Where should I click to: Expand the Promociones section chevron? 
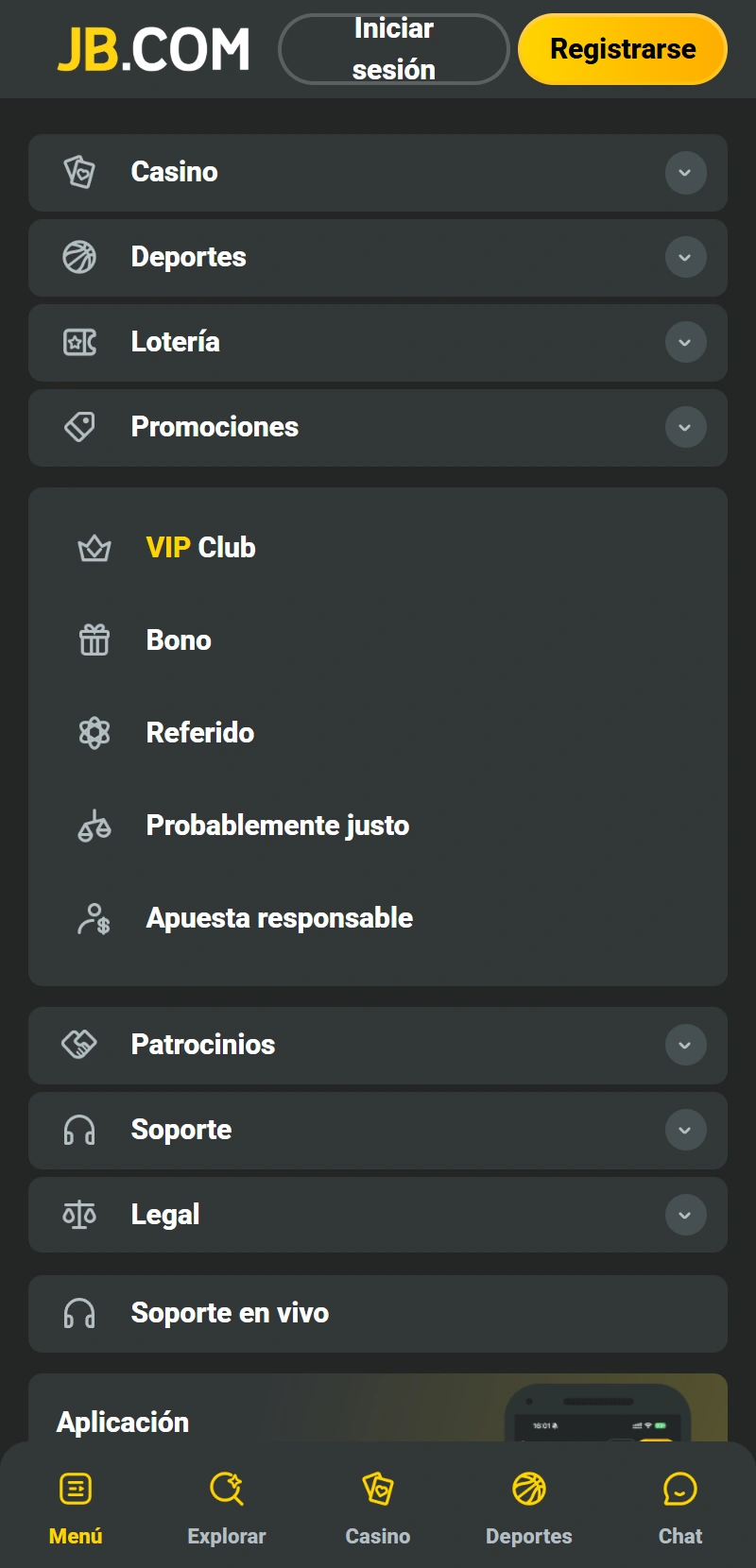pos(685,427)
